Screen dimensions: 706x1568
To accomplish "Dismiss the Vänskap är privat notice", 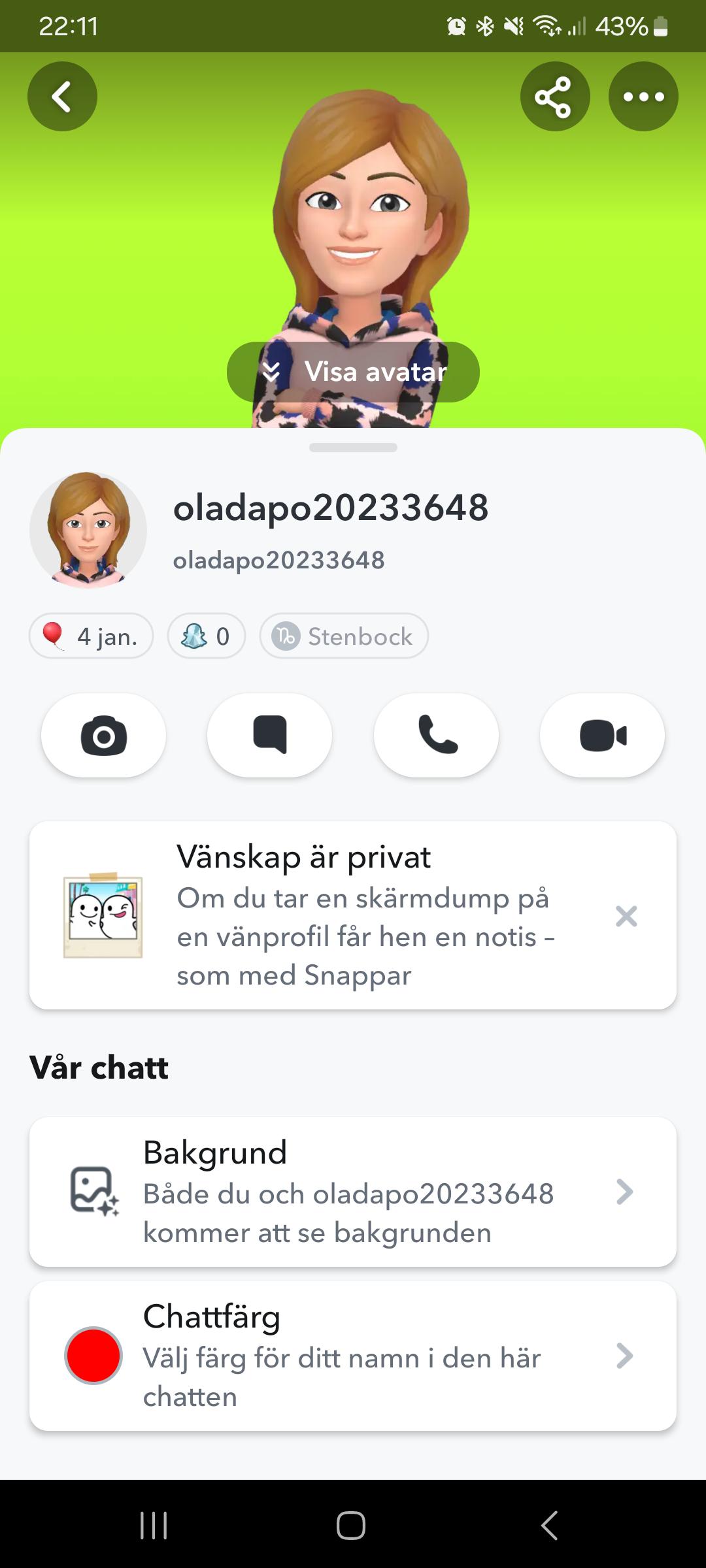I will click(627, 917).
